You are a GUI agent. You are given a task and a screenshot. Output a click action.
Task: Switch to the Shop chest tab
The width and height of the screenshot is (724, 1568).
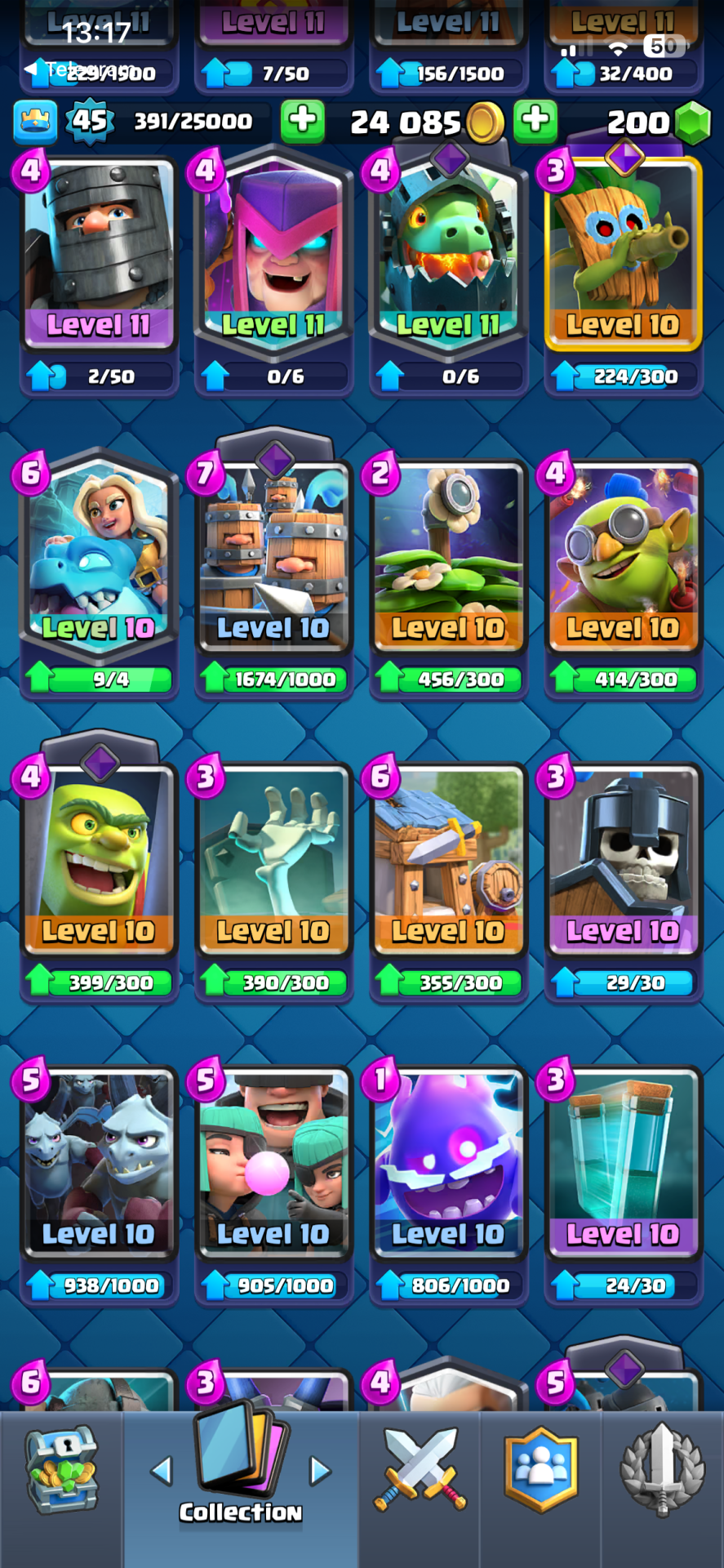pos(62,1470)
